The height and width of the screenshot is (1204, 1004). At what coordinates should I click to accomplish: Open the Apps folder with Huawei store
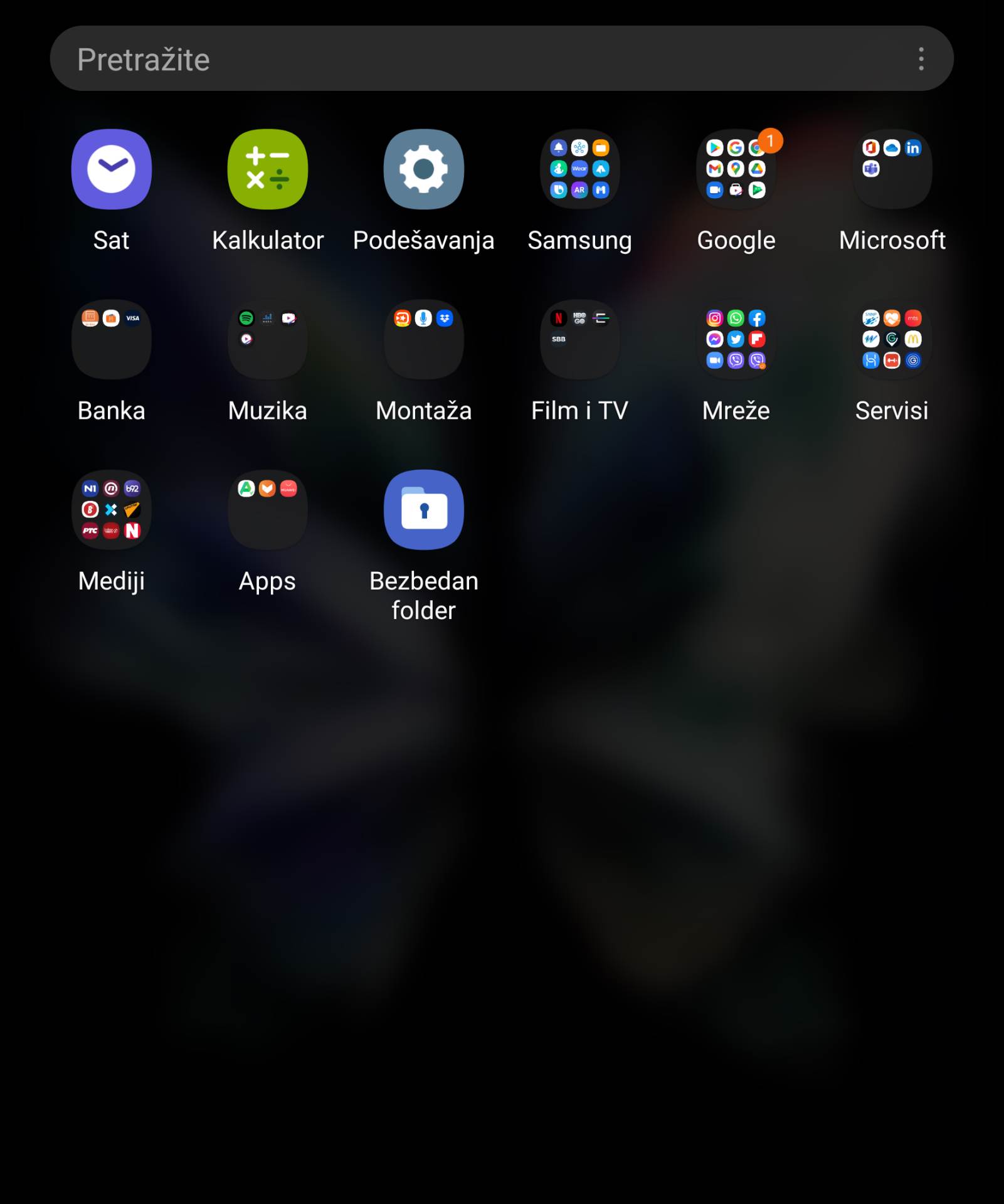268,510
